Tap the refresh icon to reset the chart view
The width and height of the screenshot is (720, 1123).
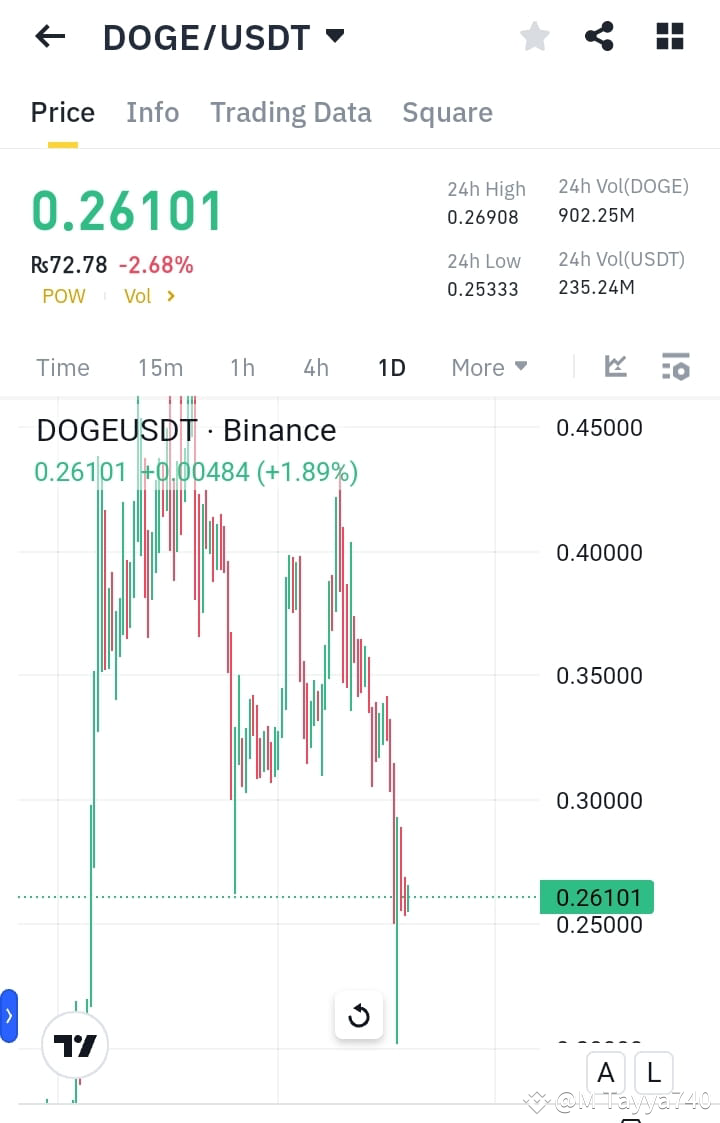point(358,1016)
